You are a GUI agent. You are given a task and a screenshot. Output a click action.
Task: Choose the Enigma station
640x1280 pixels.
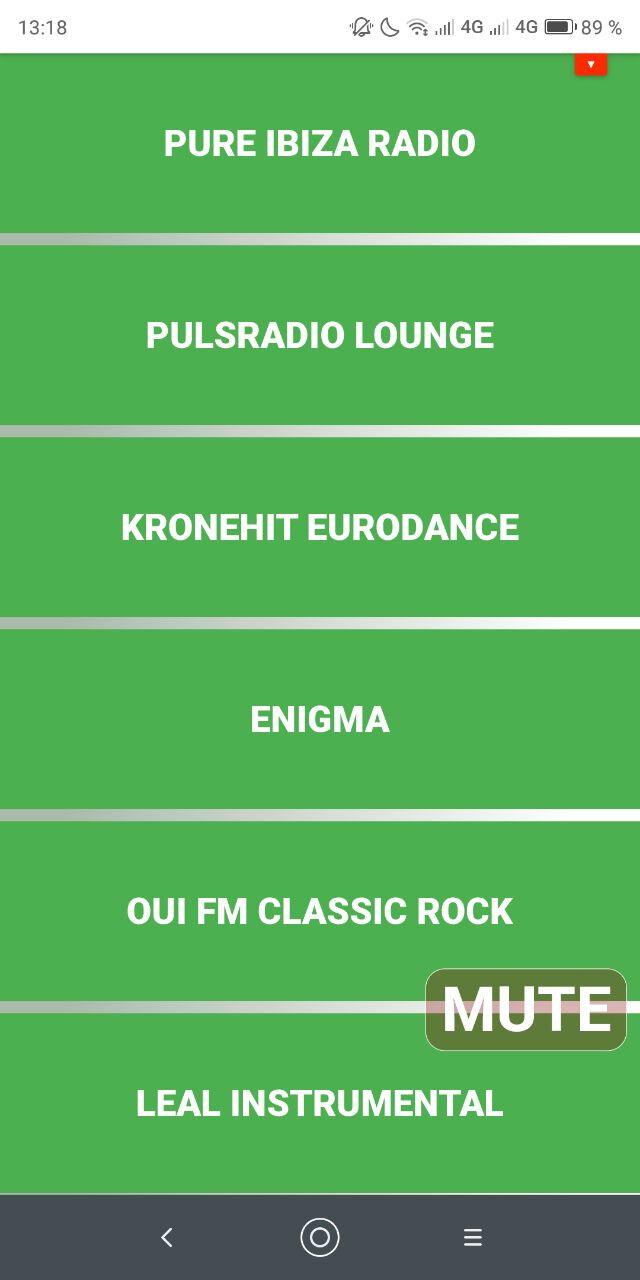point(320,719)
